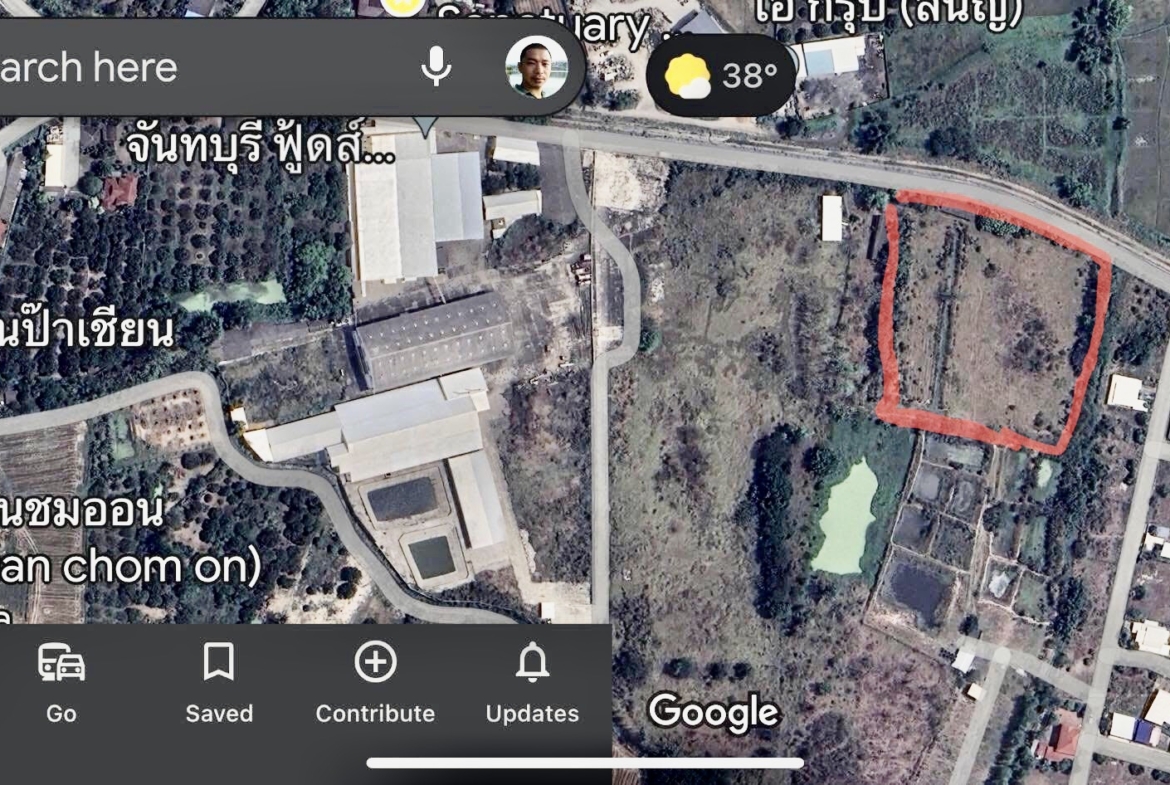Switch to the Saved tab
Viewport: 1170px width, 785px height.
coord(219,683)
